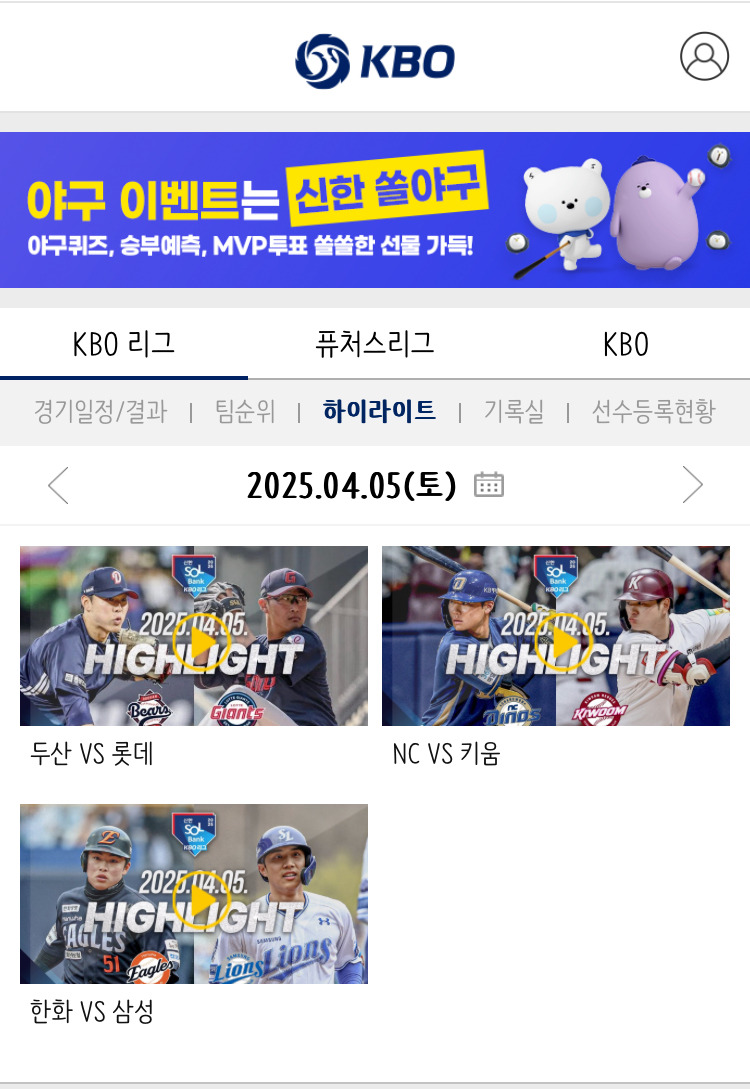Open the 경기일정/결과 menu item
Image resolution: width=750 pixels, height=1089 pixels.
click(97, 411)
